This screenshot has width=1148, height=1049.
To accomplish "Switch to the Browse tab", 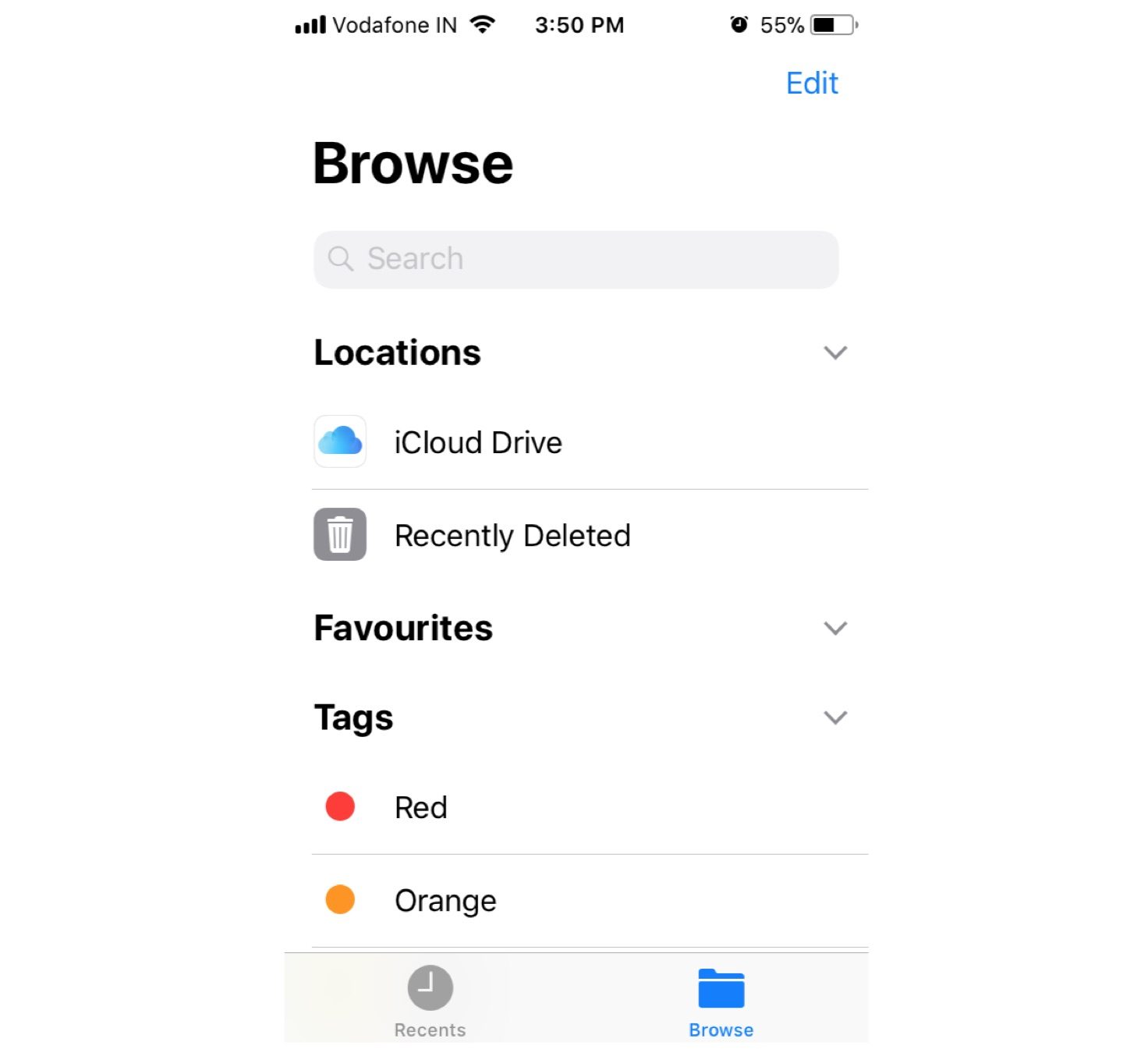I will tap(721, 1001).
